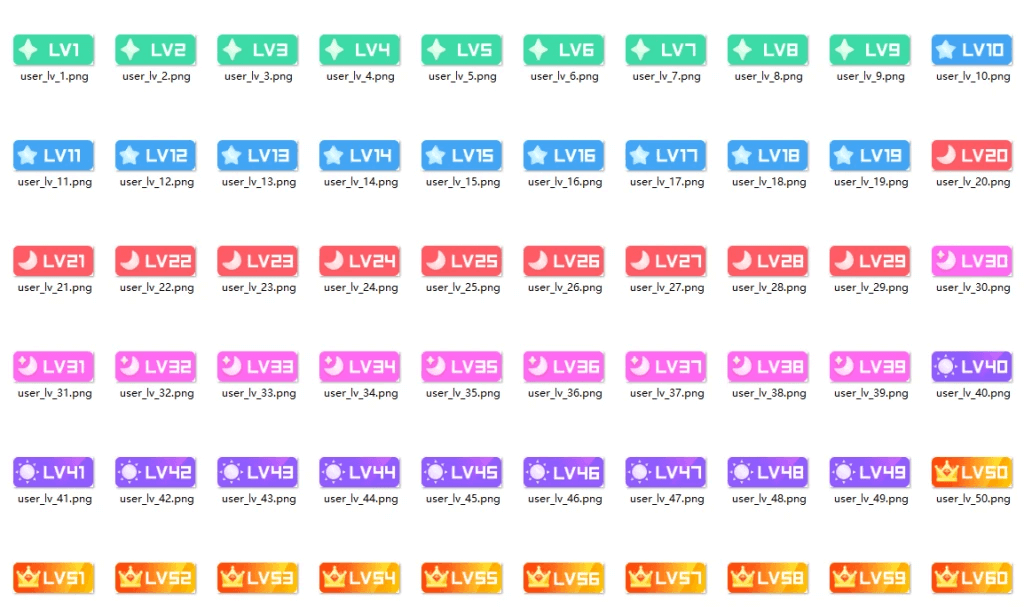Open the user_lv_1.png file
The image size is (1024, 607).
point(54,50)
